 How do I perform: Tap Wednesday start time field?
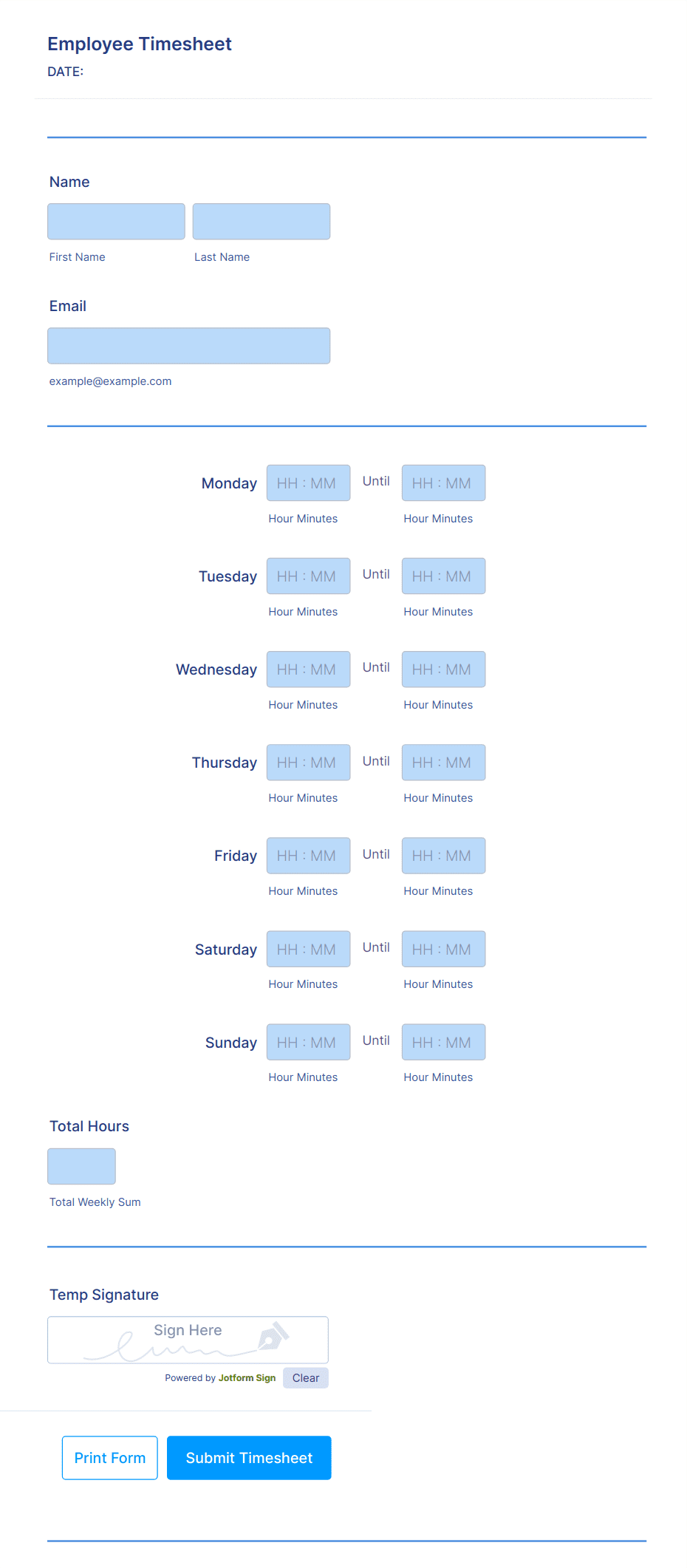(x=308, y=669)
